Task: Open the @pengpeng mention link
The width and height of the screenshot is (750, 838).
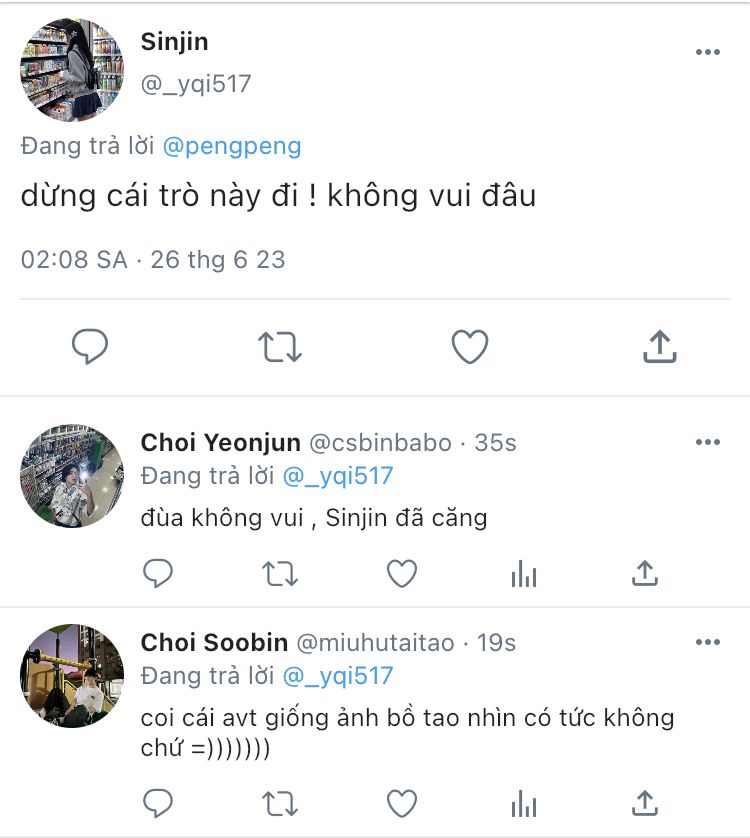Action: click(x=231, y=146)
